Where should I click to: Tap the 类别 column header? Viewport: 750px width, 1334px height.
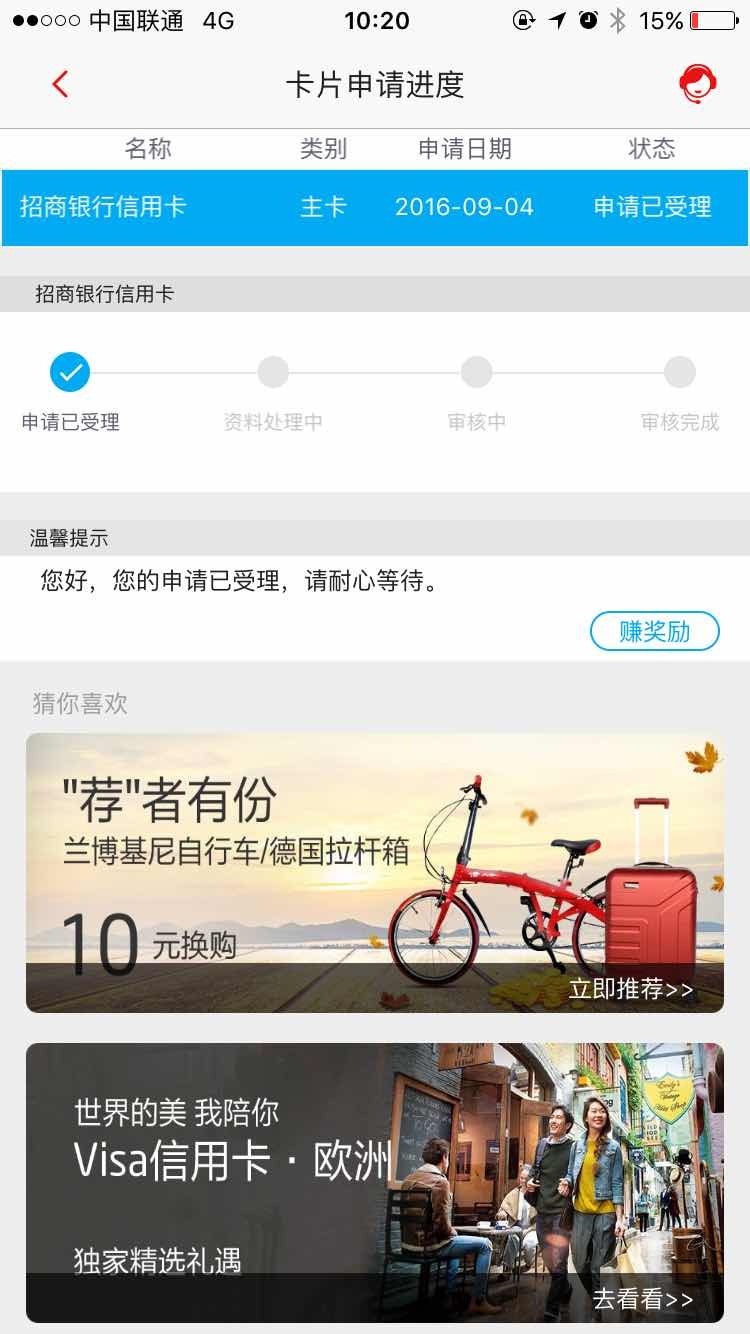pyautogui.click(x=324, y=148)
